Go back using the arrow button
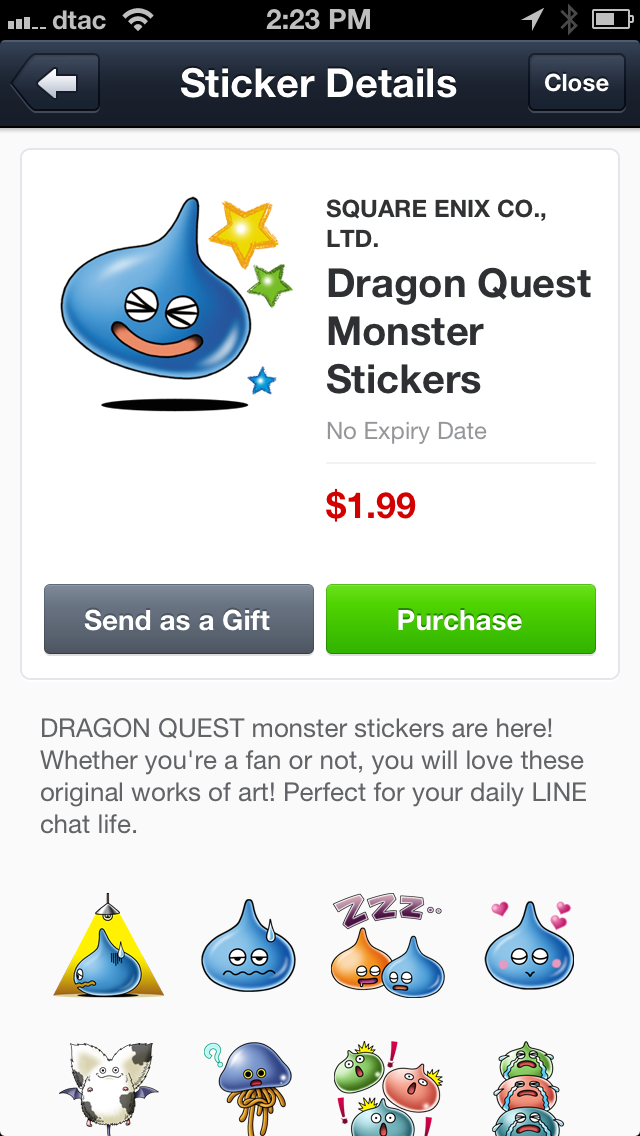This screenshot has width=640, height=1136. [57, 83]
